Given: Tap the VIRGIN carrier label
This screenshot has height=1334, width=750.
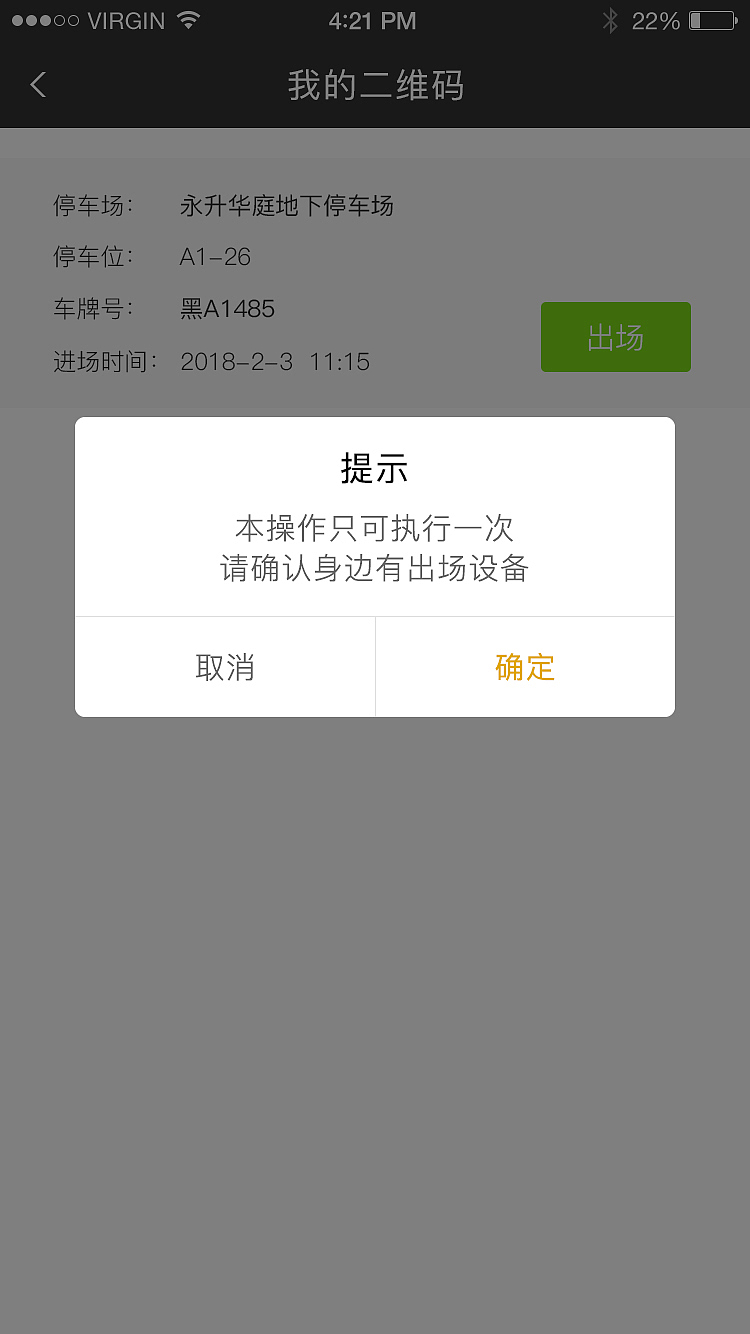Looking at the screenshot, I should point(128,19).
